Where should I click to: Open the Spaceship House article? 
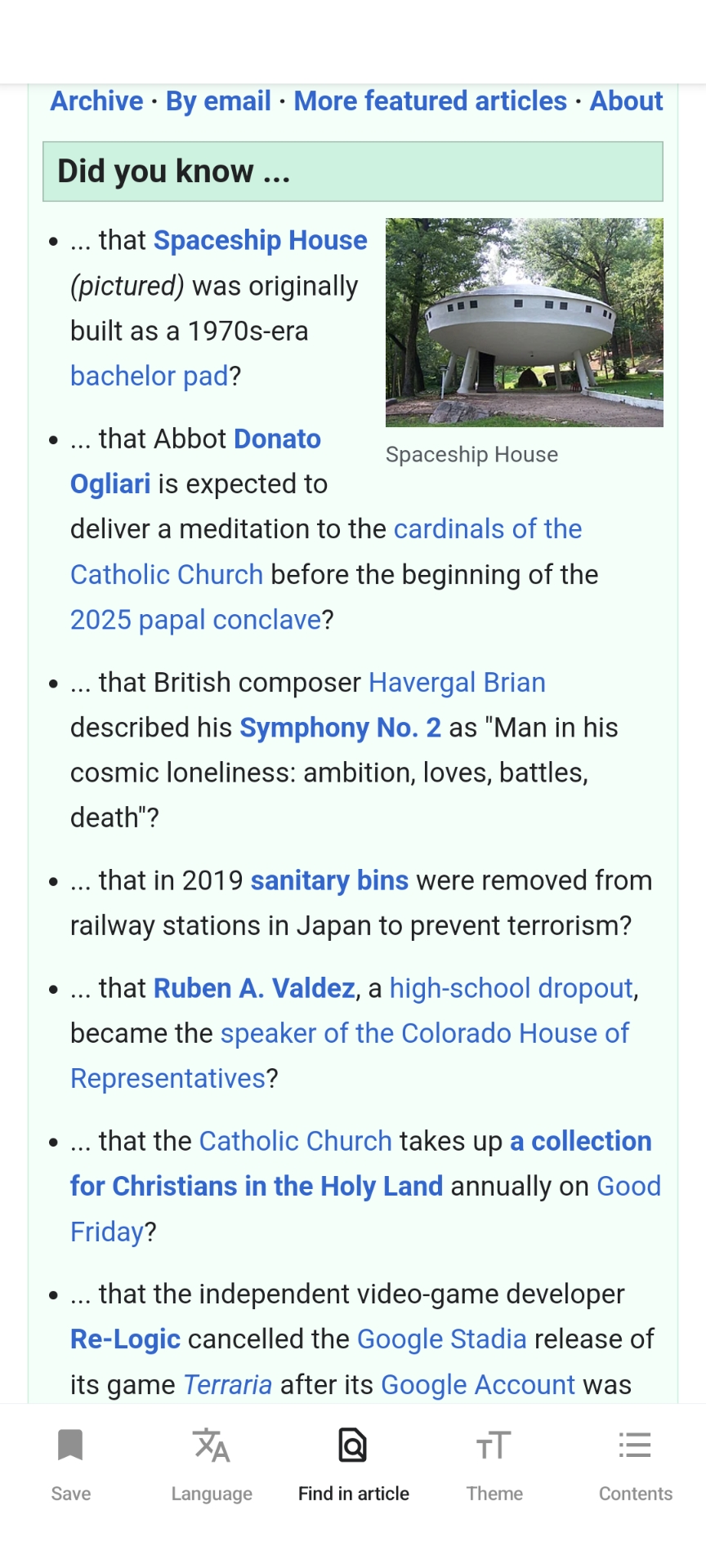(x=260, y=241)
